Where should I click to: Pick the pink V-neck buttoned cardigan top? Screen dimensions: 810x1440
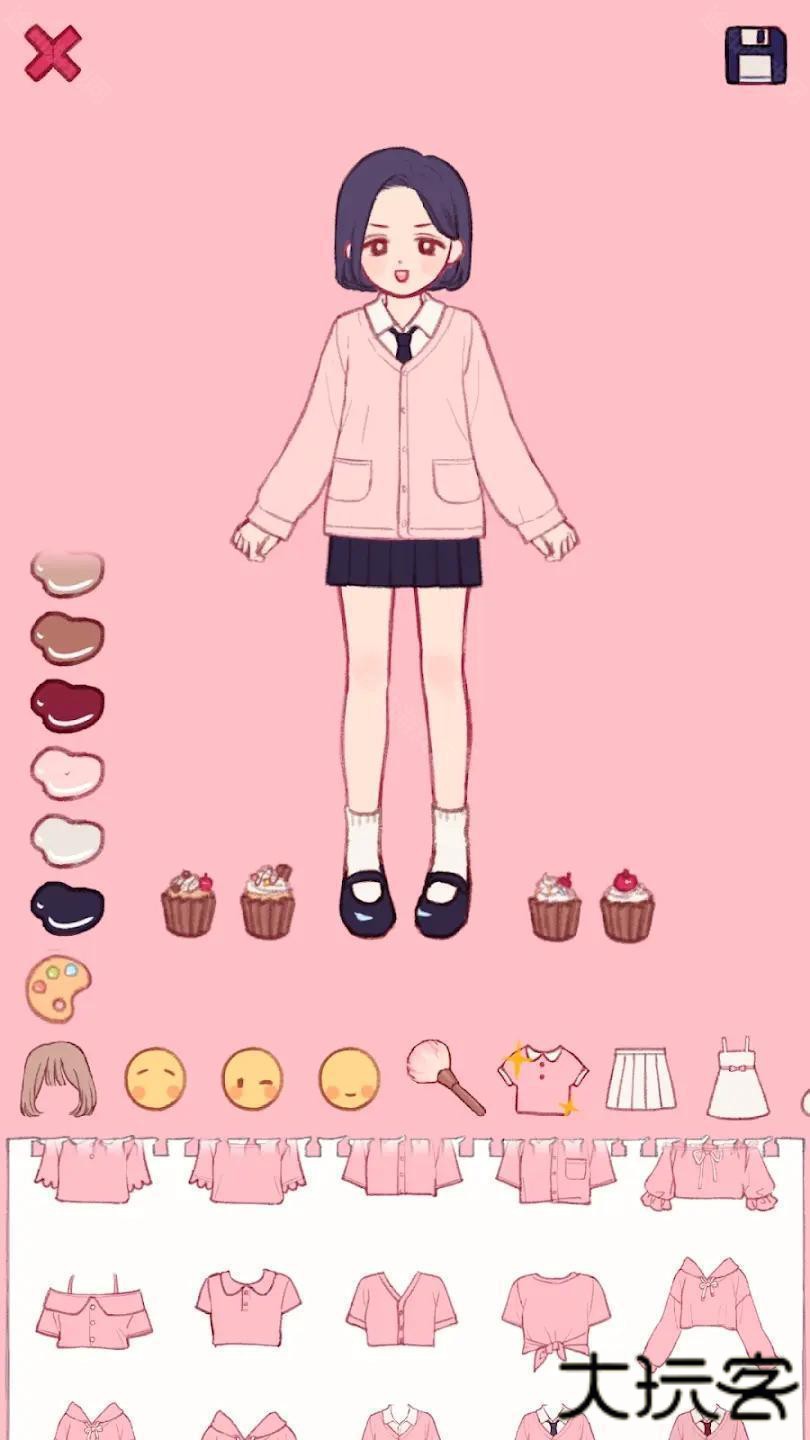coord(401,1308)
